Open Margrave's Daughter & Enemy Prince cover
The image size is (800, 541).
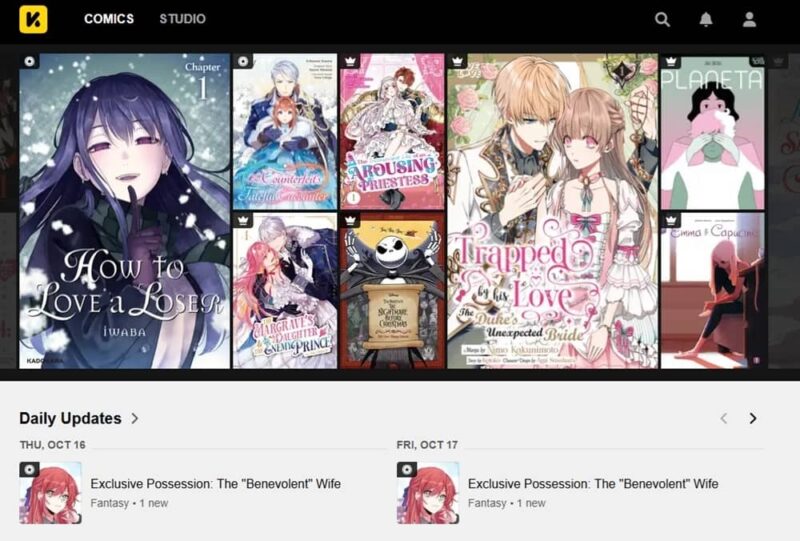point(285,292)
